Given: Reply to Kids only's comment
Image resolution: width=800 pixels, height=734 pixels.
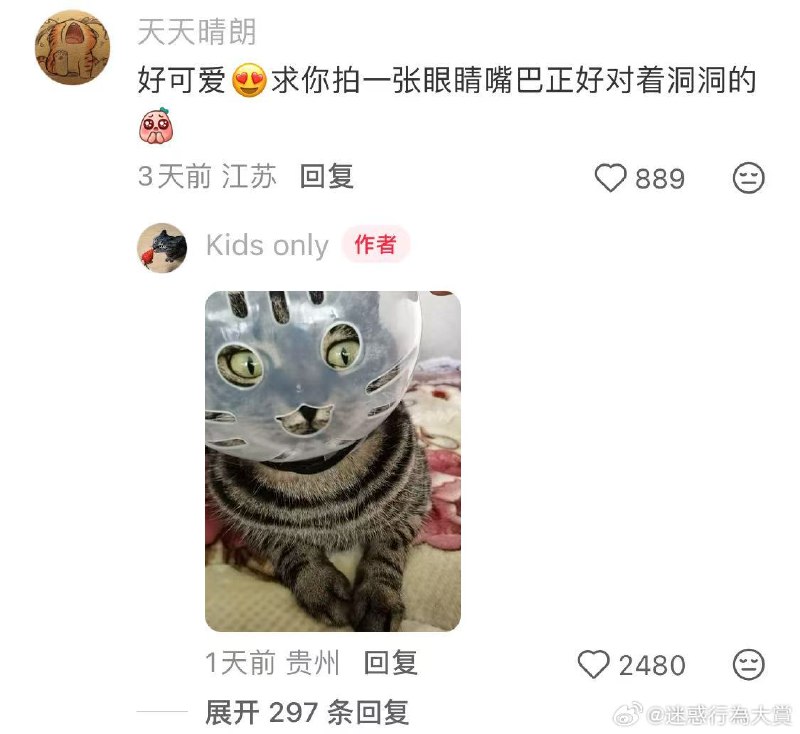Looking at the screenshot, I should 390,662.
